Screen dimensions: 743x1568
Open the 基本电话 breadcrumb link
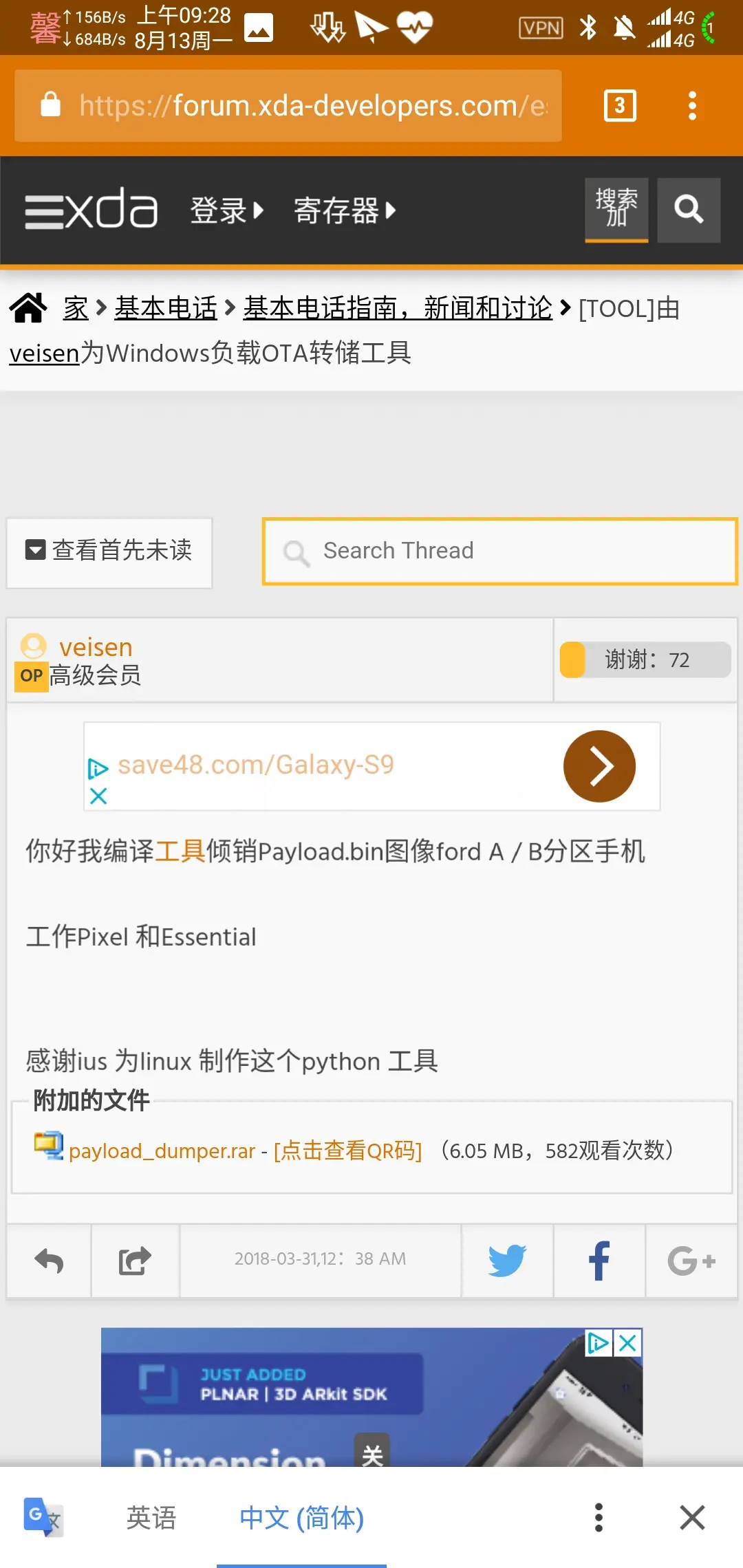point(166,308)
